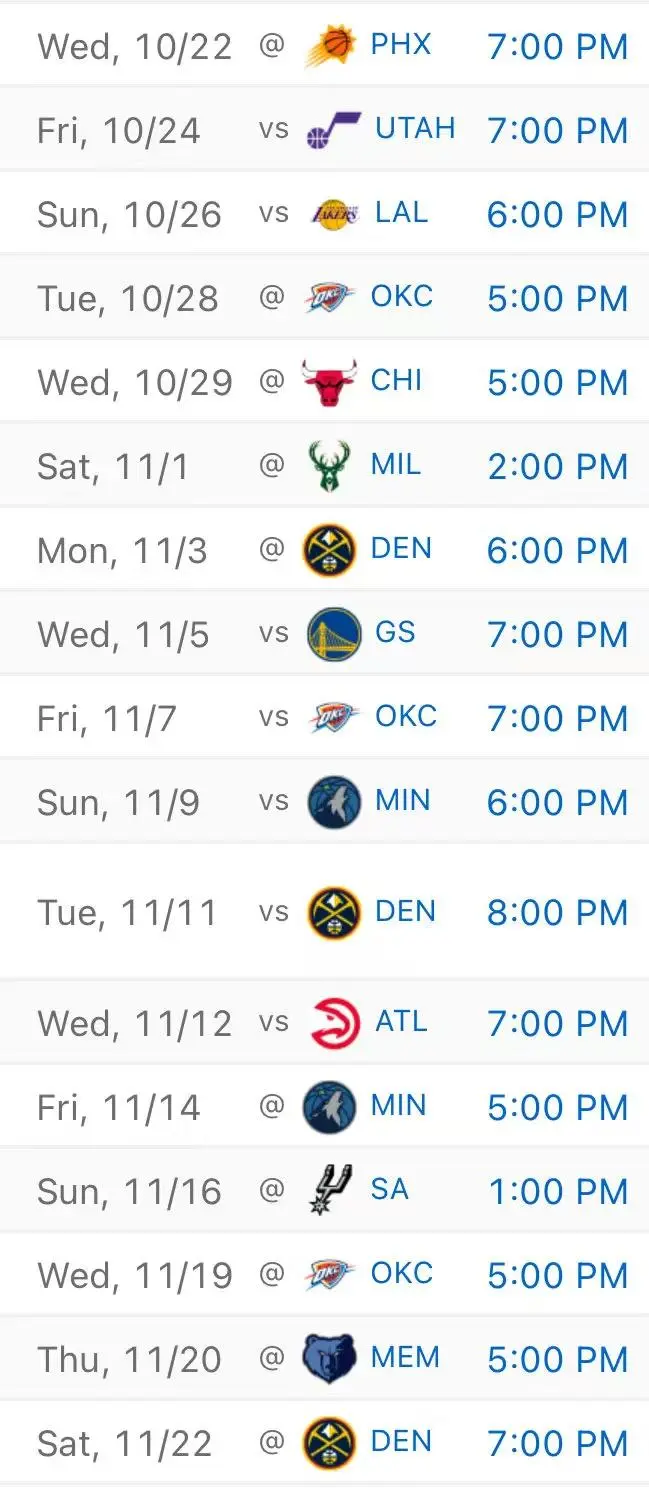The height and width of the screenshot is (1488, 649).
Task: Tap the 5:00 PM time on Wed 11/19
Action: point(557,1276)
